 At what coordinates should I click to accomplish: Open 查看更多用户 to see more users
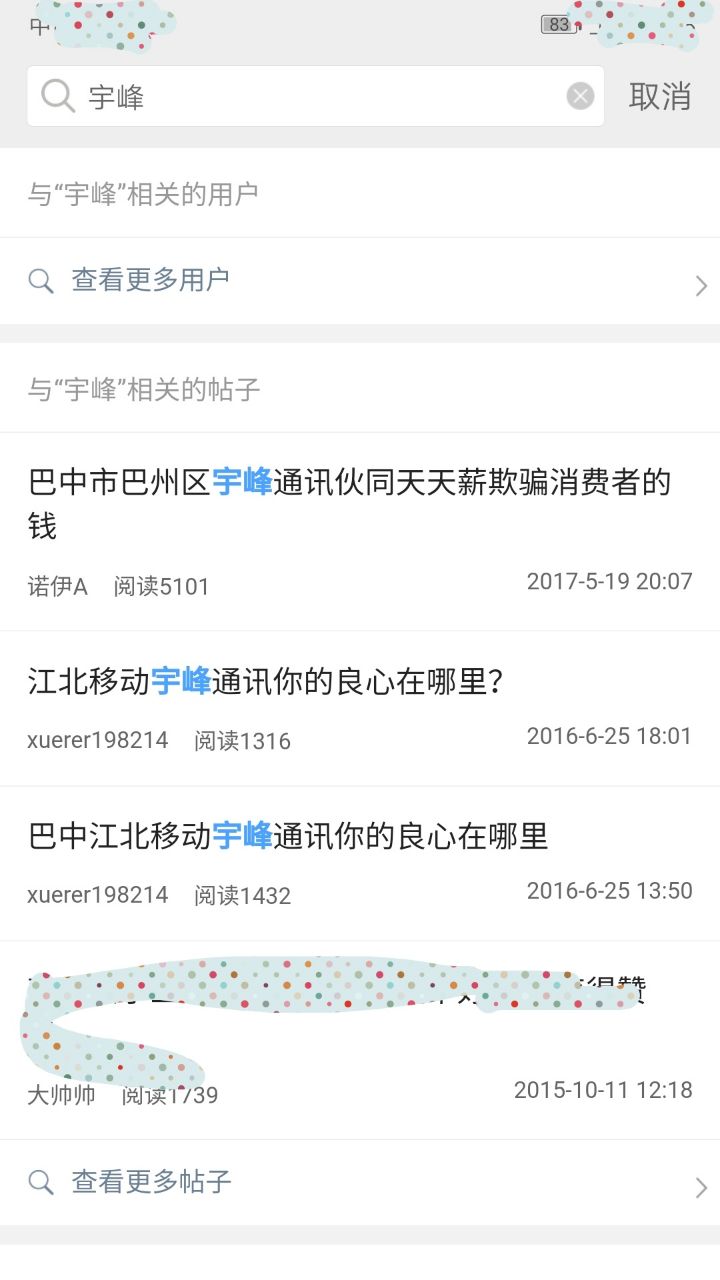point(360,281)
